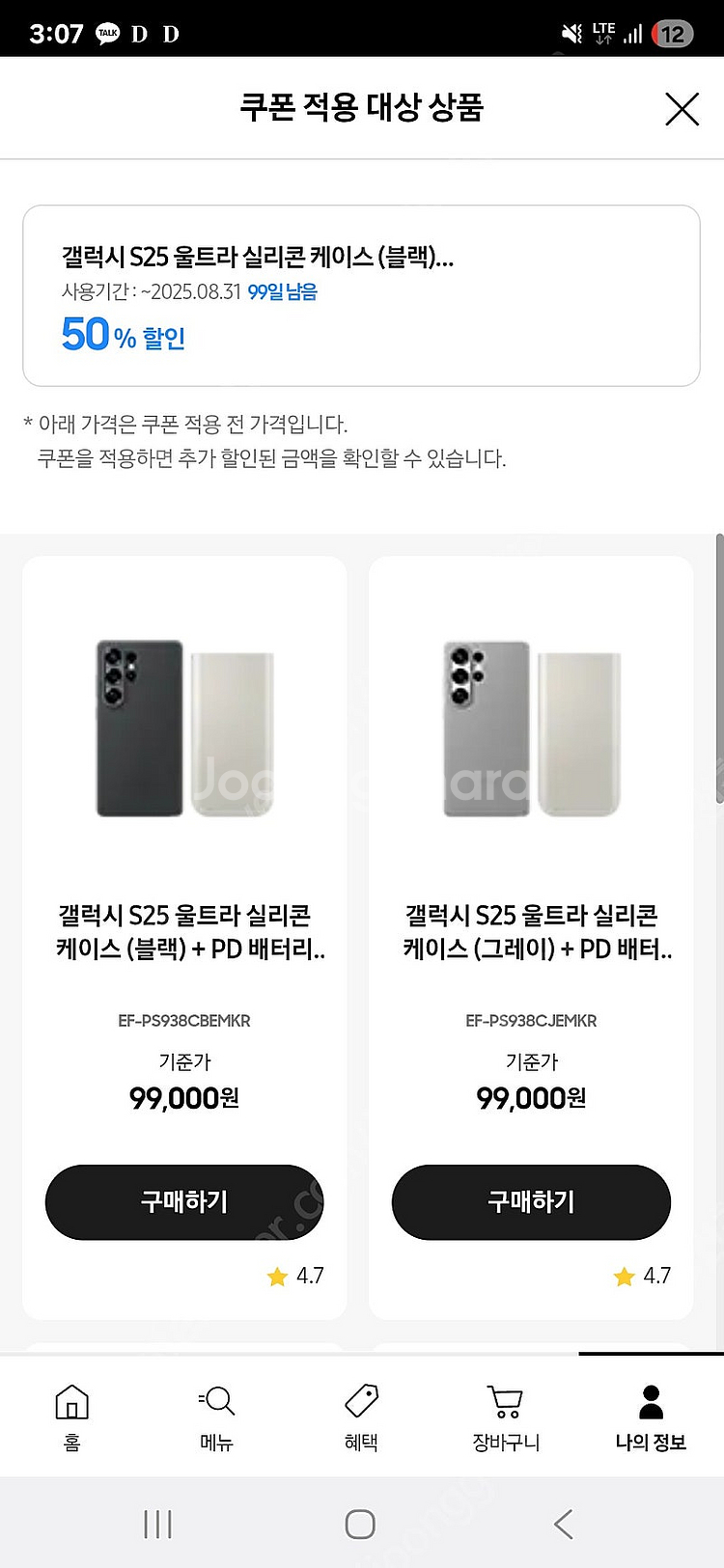Tap the star rating icon on the black case
This screenshot has height=1568, width=724.
tap(277, 1276)
